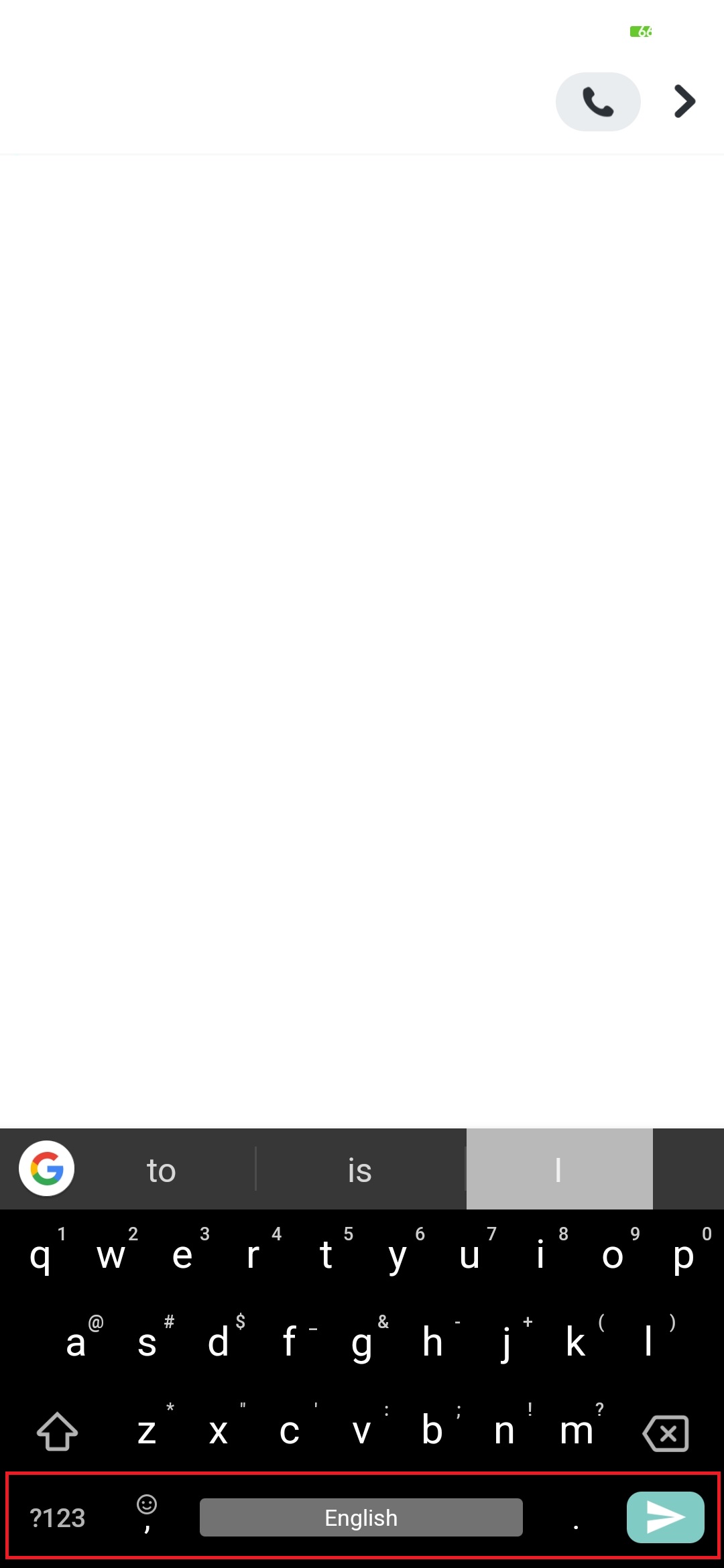Insert the suggested word "to"
724x1568 pixels.
click(x=162, y=1170)
